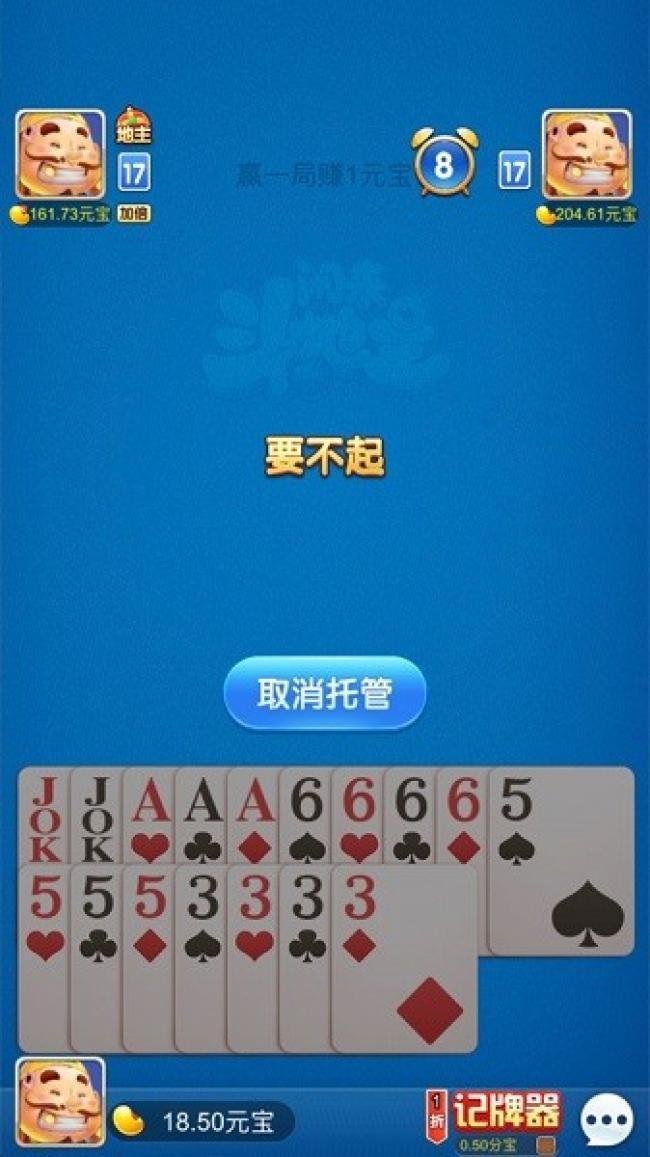Viewport: 650px width, 1157px height.
Task: Tap the 取消托管 button
Action: (x=325, y=694)
